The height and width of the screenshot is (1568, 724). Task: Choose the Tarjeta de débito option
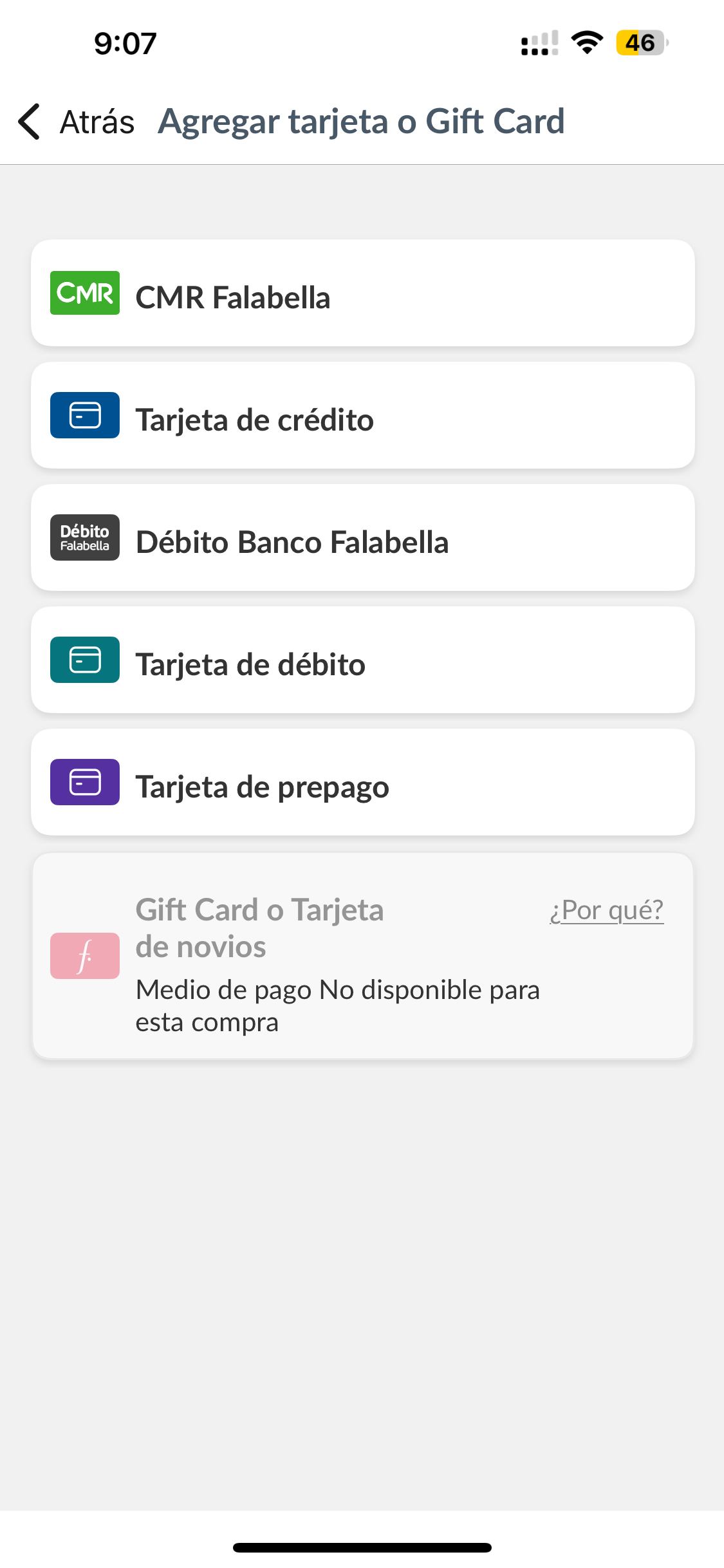pyautogui.click(x=362, y=659)
